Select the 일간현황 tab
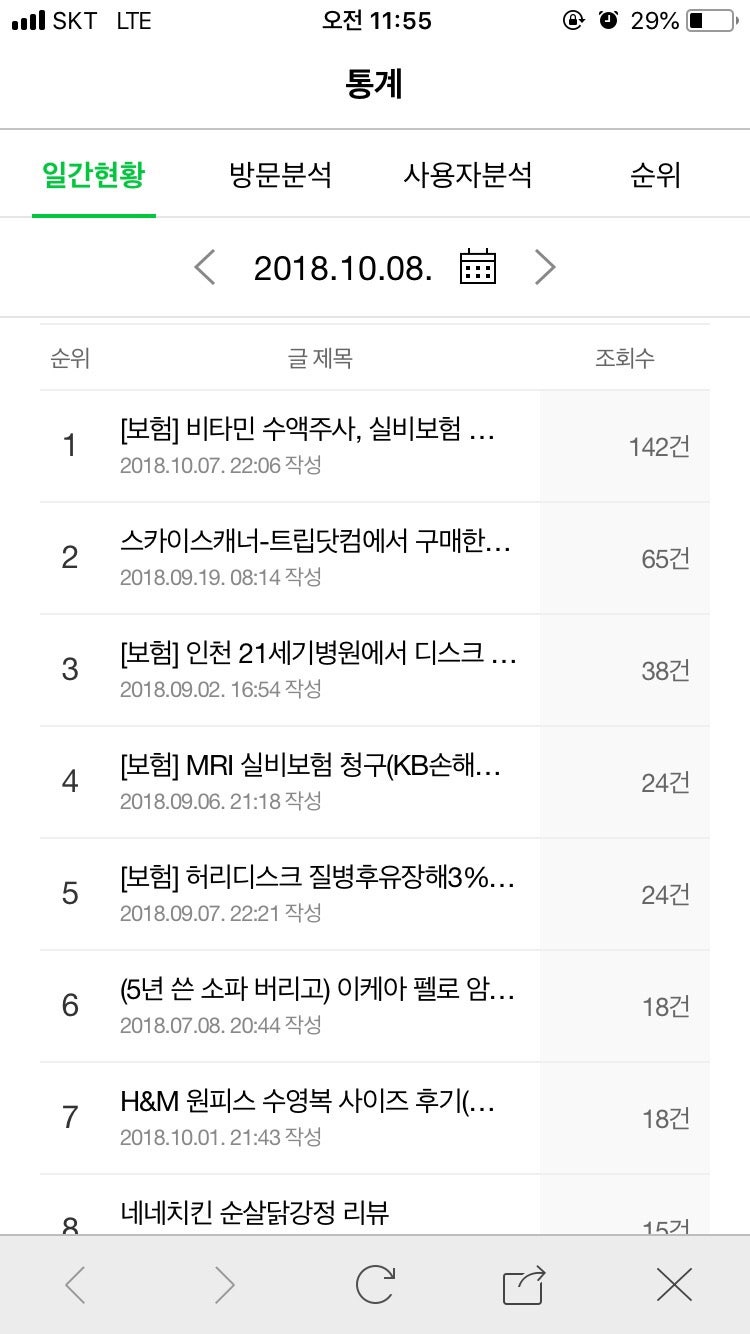This screenshot has width=750, height=1334. 94,176
